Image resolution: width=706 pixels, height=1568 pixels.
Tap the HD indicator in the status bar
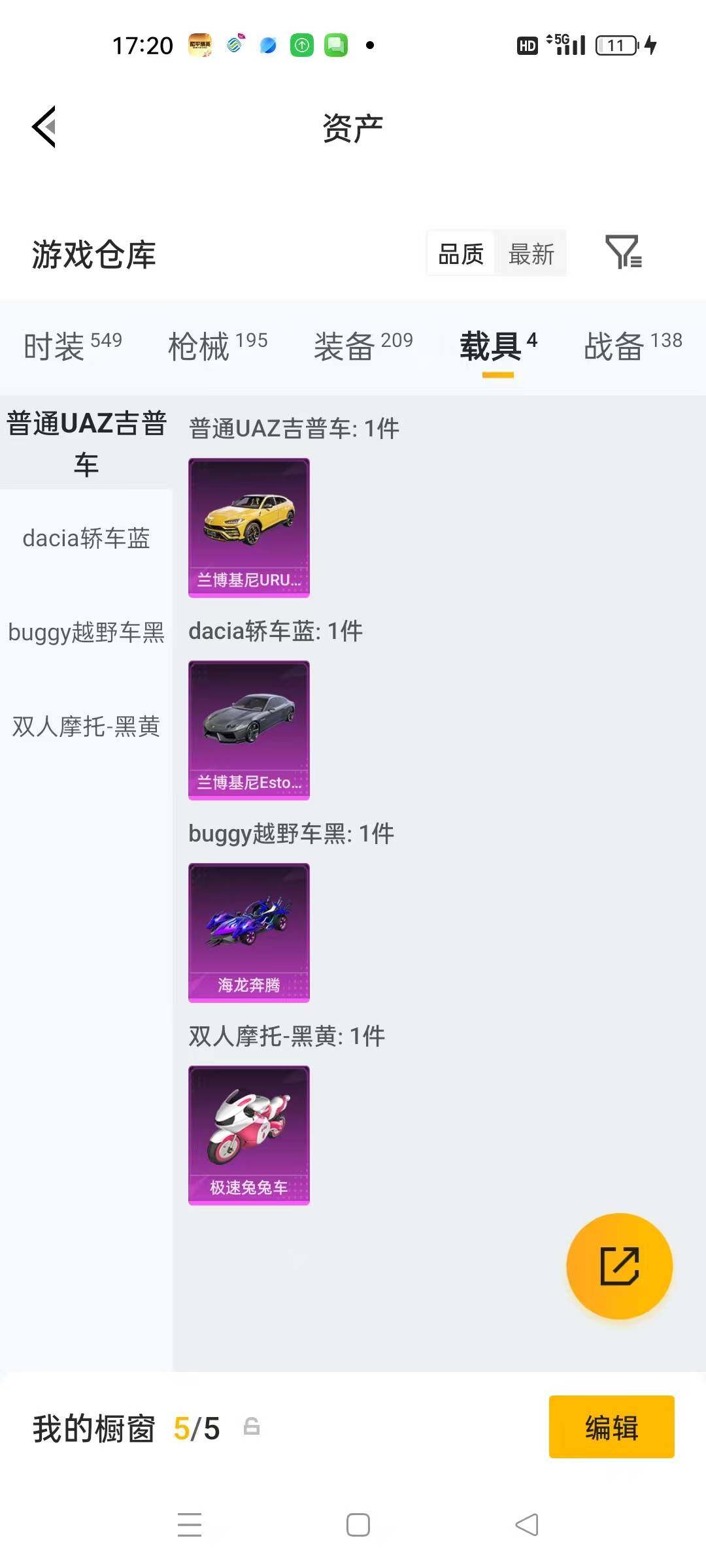click(x=527, y=44)
